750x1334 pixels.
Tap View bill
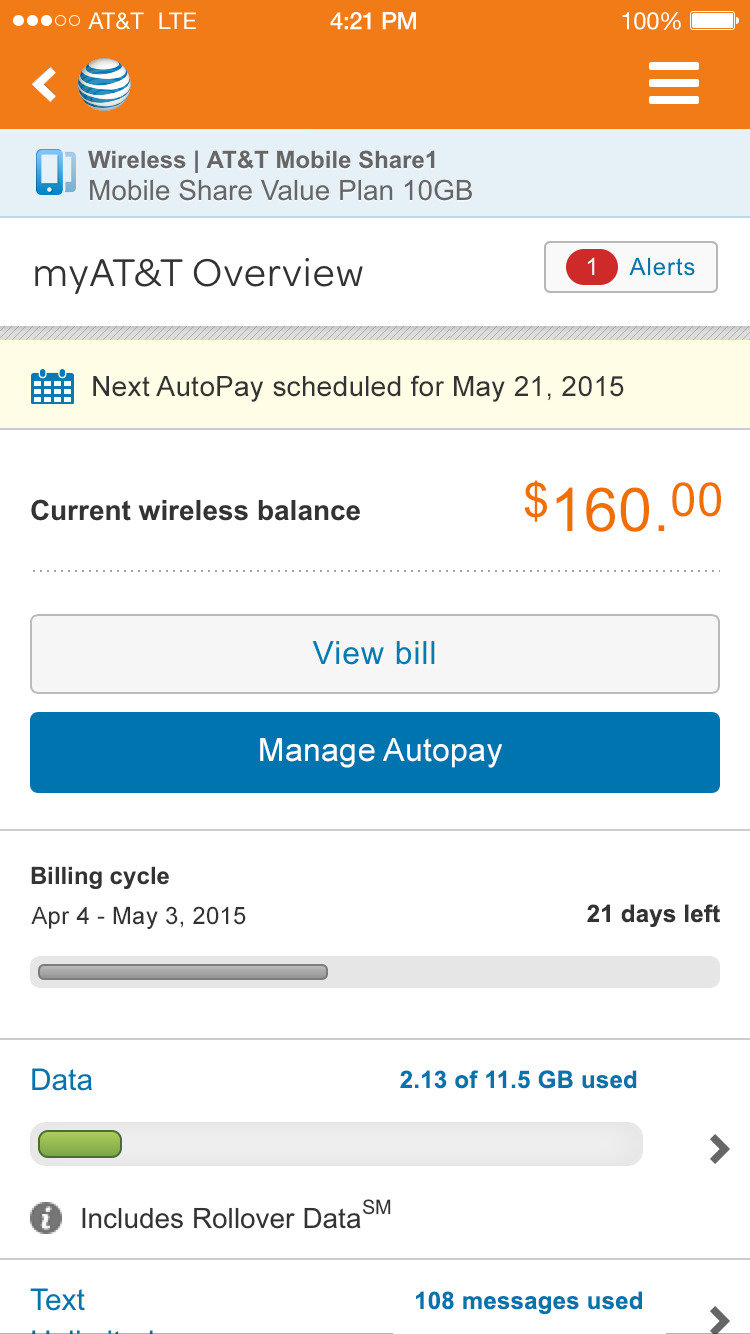pyautogui.click(x=375, y=654)
